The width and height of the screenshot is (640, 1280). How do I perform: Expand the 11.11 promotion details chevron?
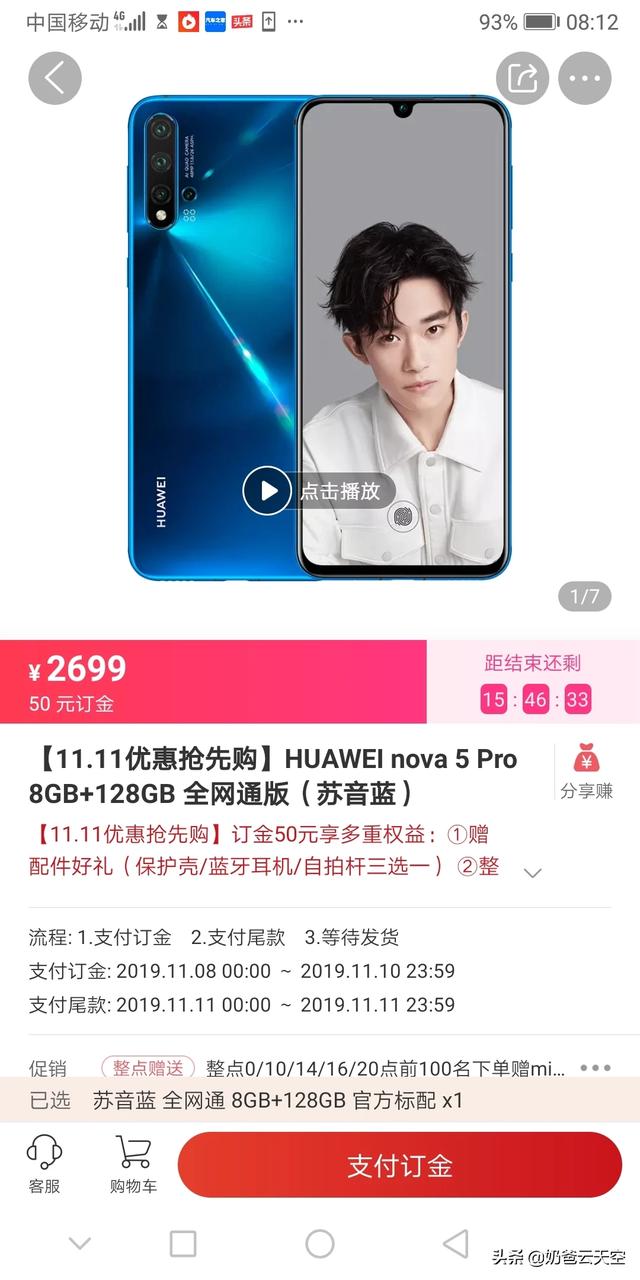coord(533,872)
